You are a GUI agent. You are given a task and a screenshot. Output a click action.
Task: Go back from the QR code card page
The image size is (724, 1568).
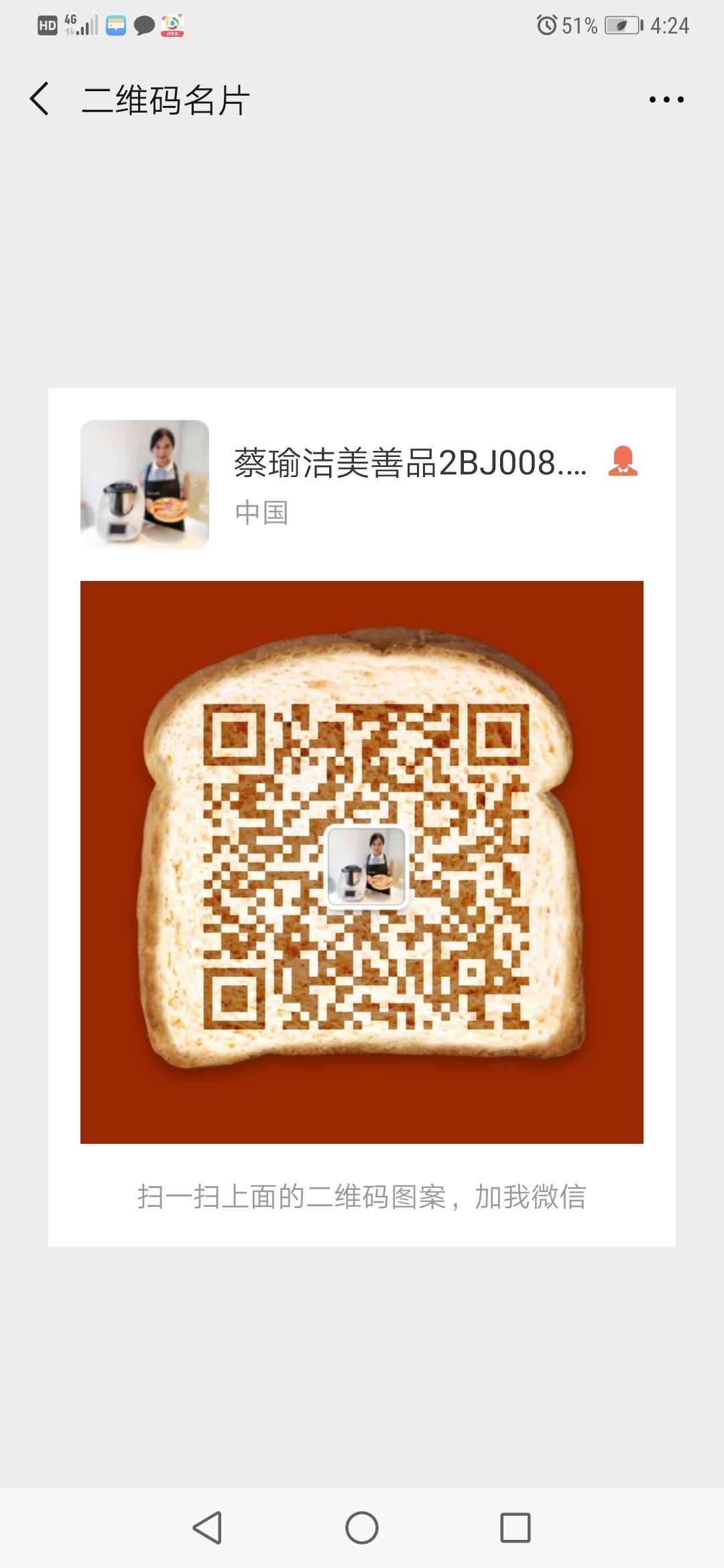pyautogui.click(x=40, y=99)
